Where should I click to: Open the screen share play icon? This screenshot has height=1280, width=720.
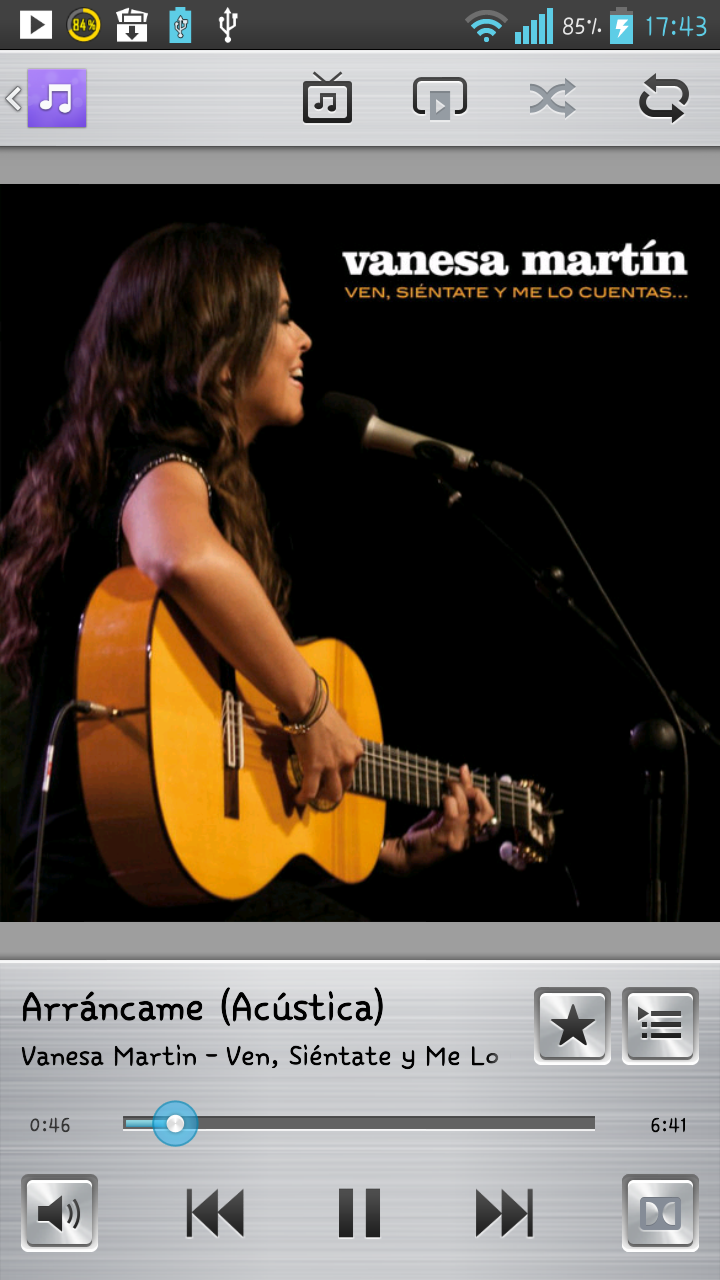440,98
